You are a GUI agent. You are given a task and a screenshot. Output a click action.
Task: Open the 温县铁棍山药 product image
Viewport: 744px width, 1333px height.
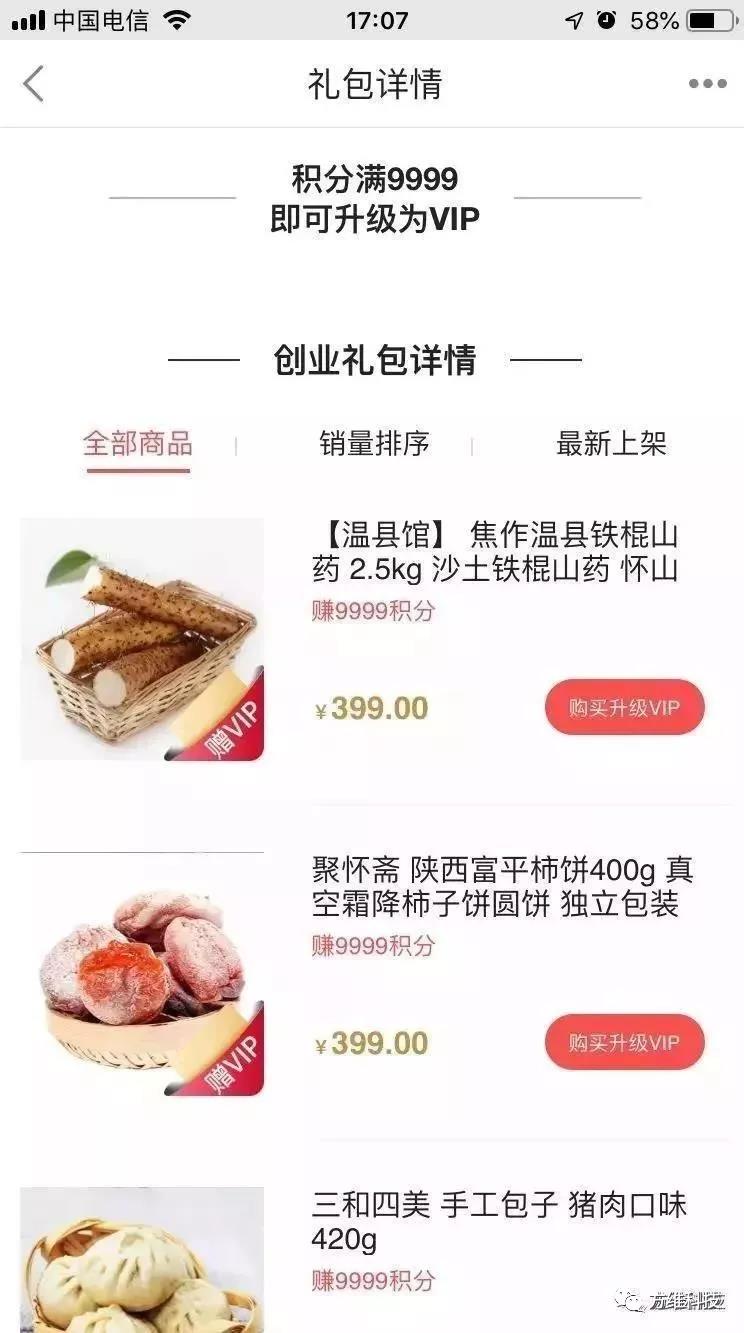coord(142,640)
